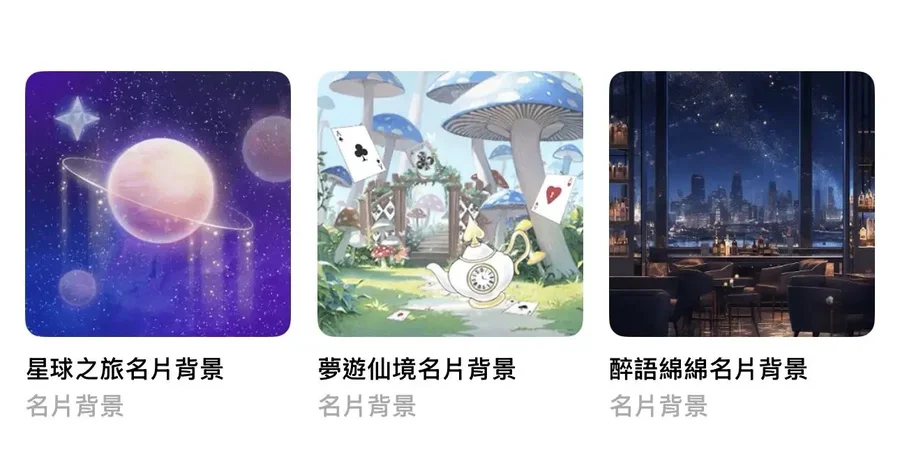900x473 pixels.
Task: Select the 夢遊仙境名片背景 card
Action: (450, 204)
